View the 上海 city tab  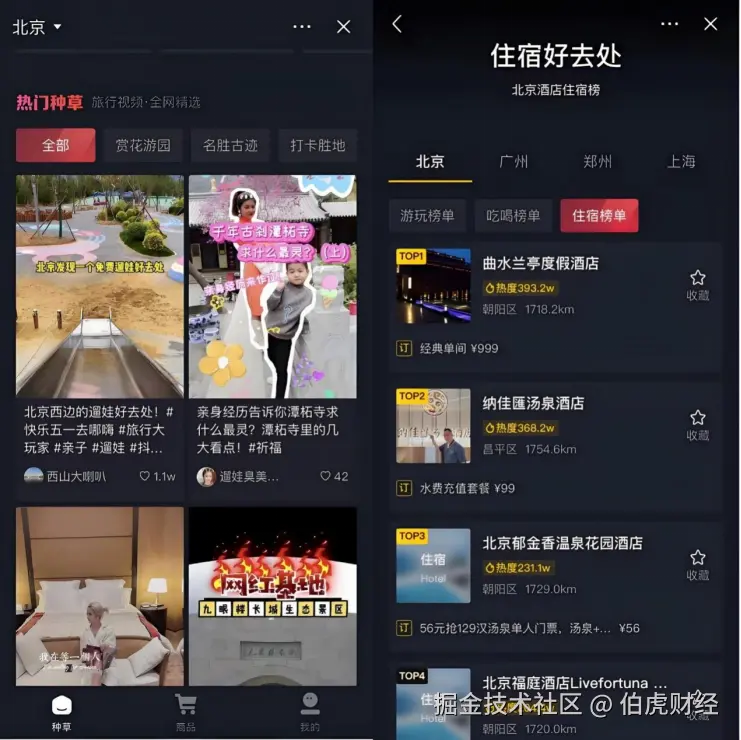681,162
